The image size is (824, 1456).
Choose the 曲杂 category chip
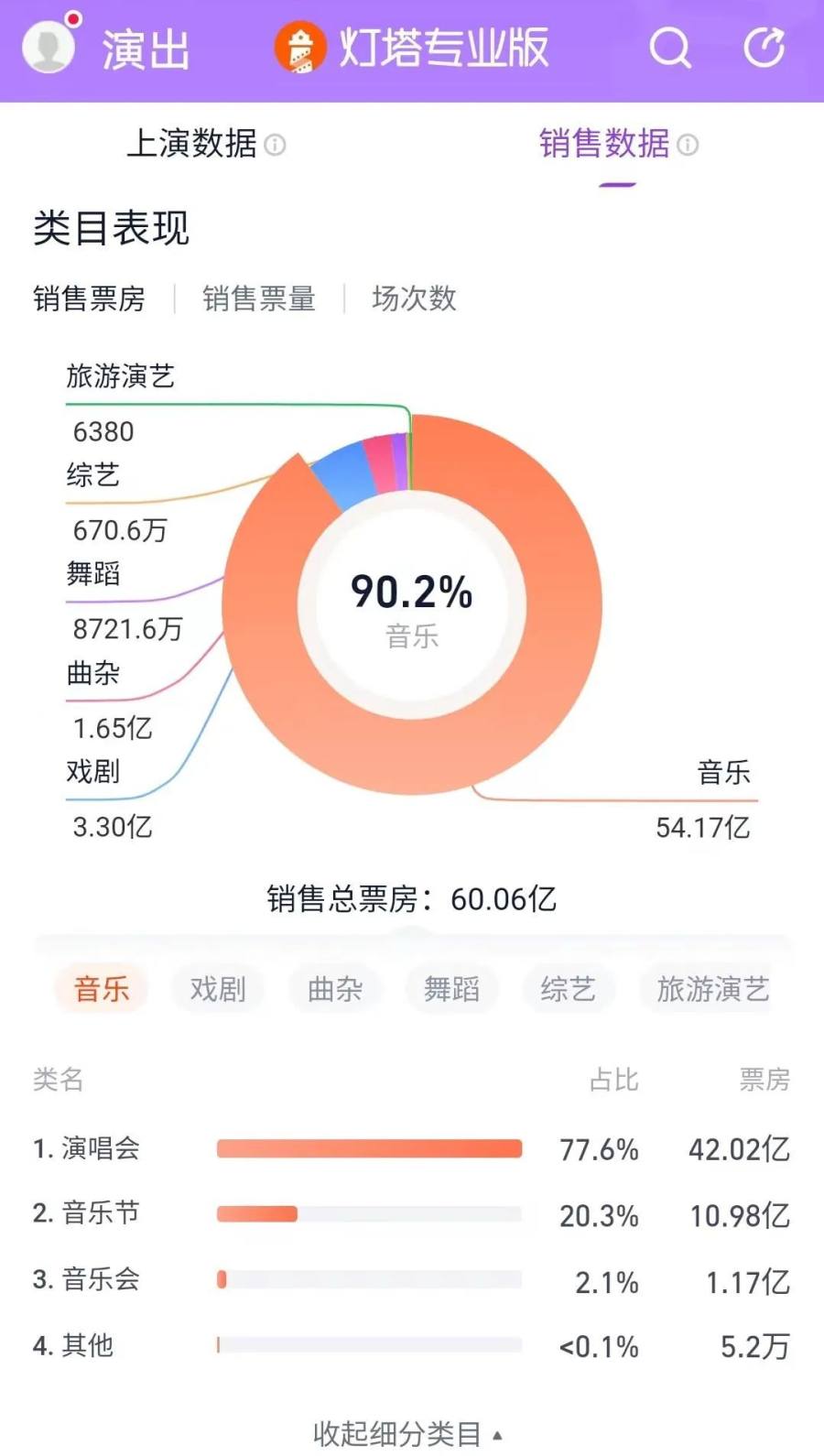(x=335, y=989)
